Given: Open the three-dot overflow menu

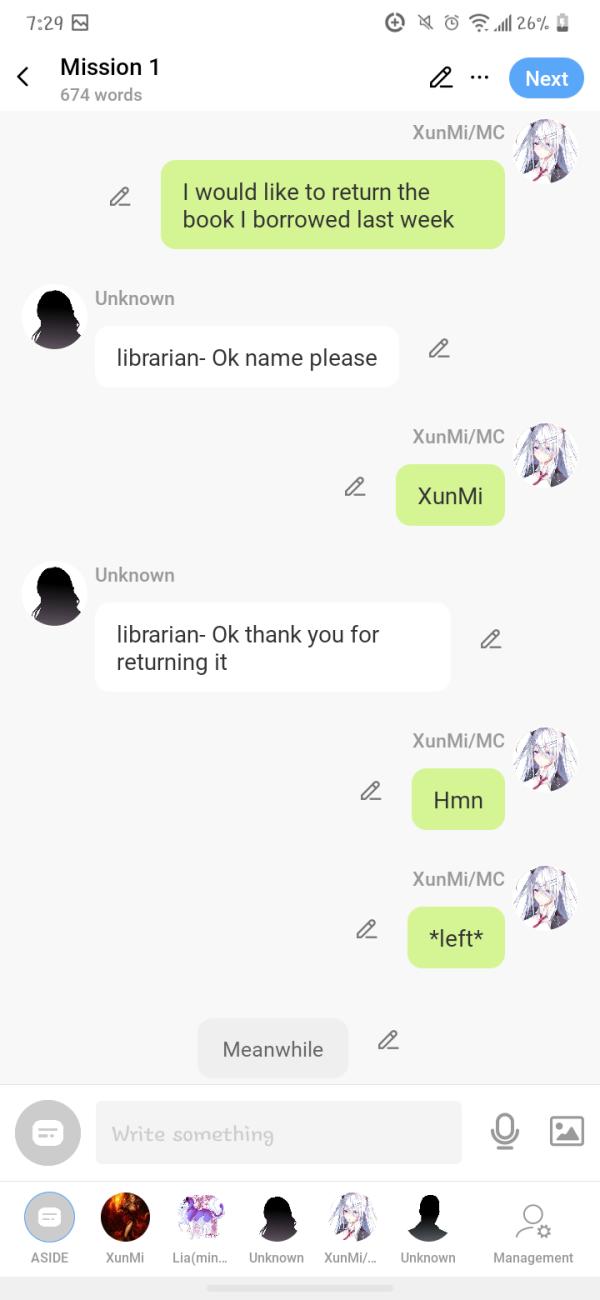Looking at the screenshot, I should (480, 78).
